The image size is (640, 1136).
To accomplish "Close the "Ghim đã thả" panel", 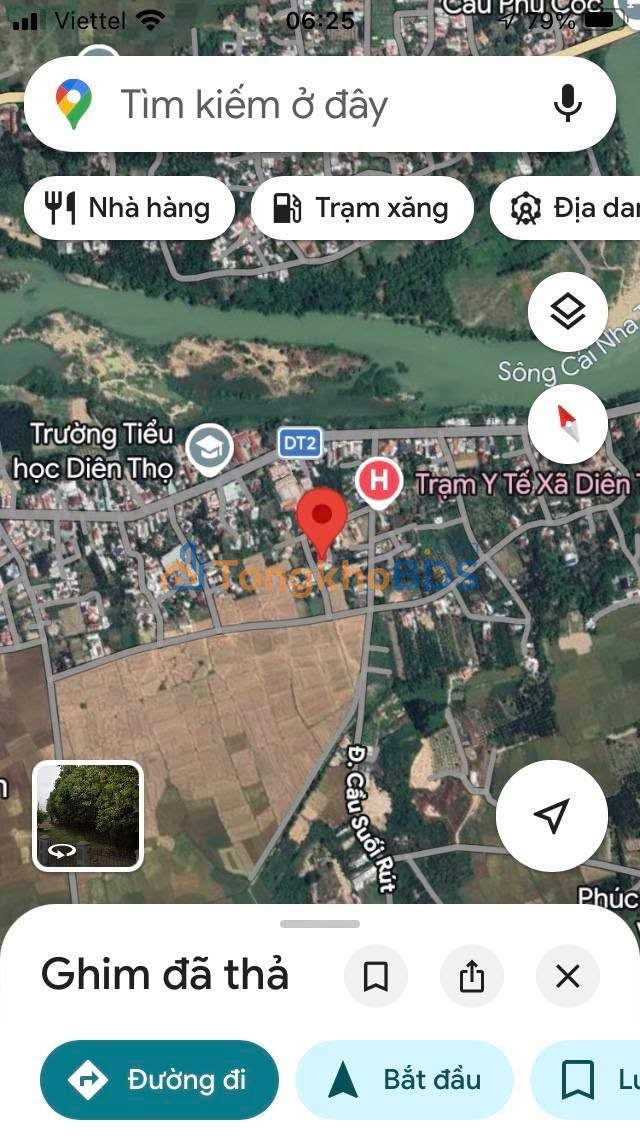I will click(568, 976).
